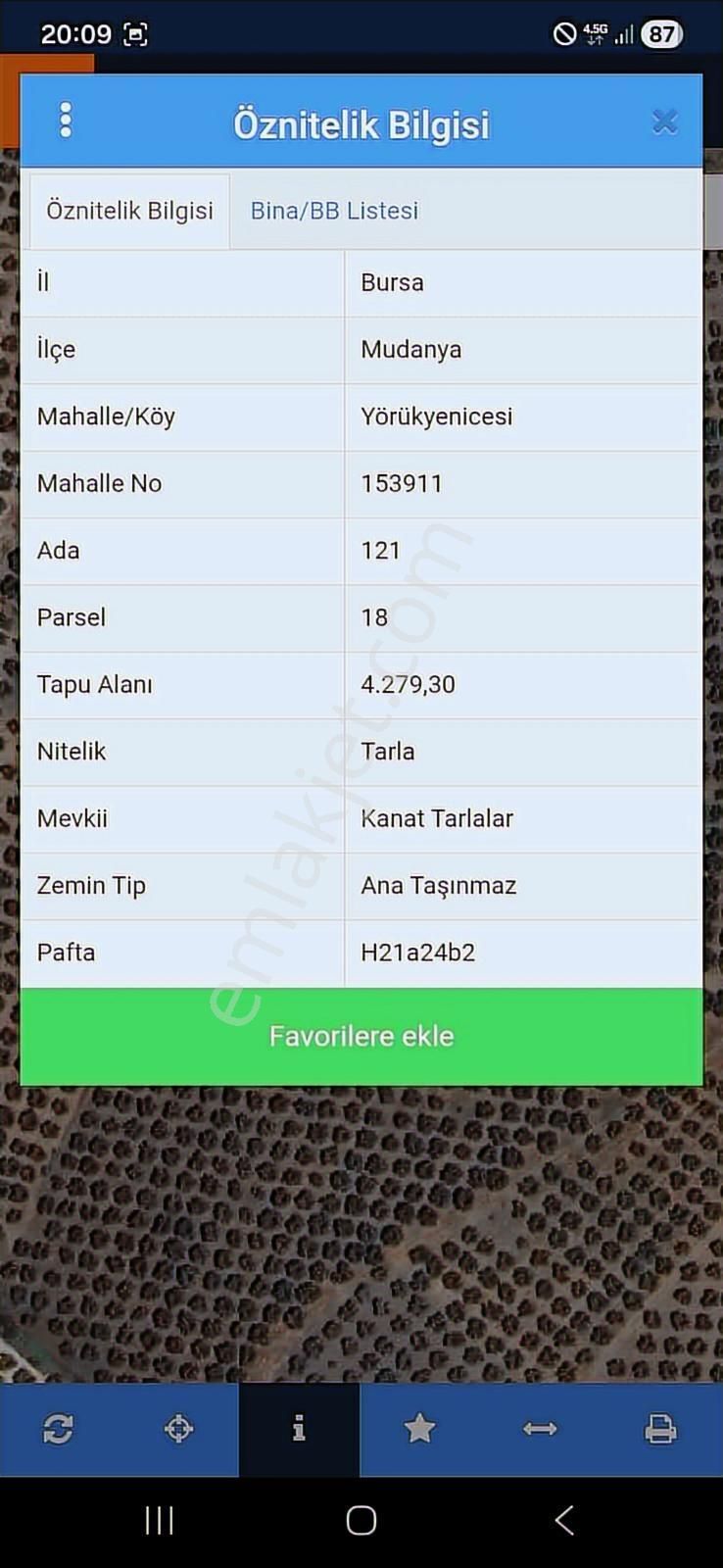Tap the refresh icon in bottom toolbar
The height and width of the screenshot is (1568, 723).
click(x=59, y=1429)
